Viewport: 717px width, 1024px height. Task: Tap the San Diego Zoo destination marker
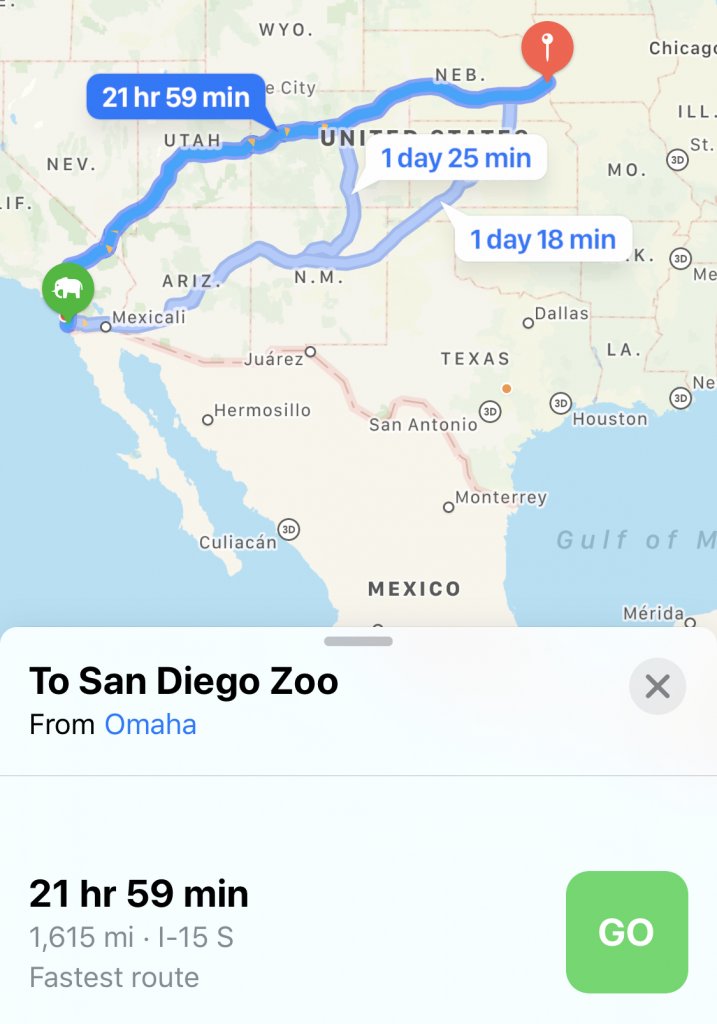pyautogui.click(x=68, y=290)
